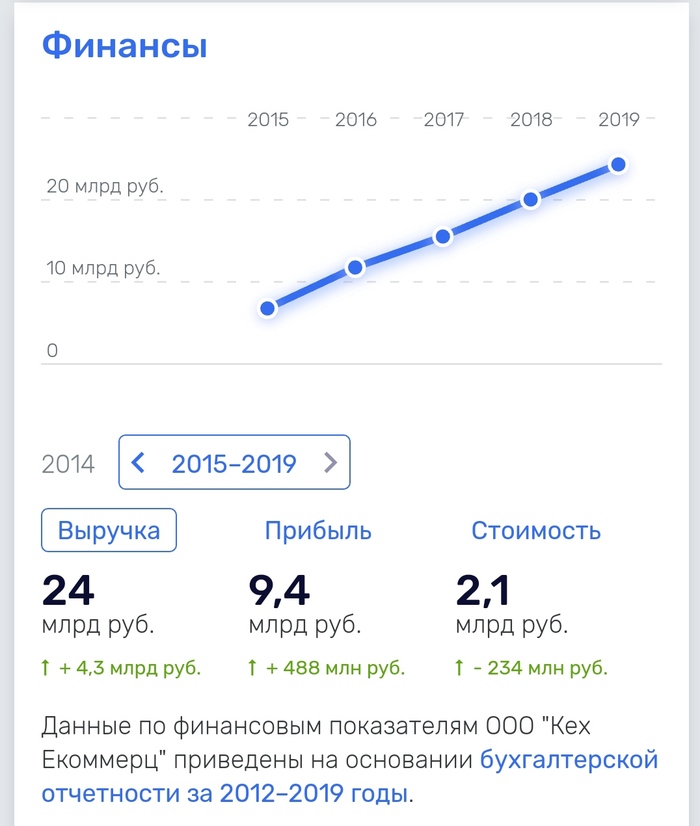The width and height of the screenshot is (700, 826).
Task: Go to the previous period before 2015–2019
Action: 139,463
